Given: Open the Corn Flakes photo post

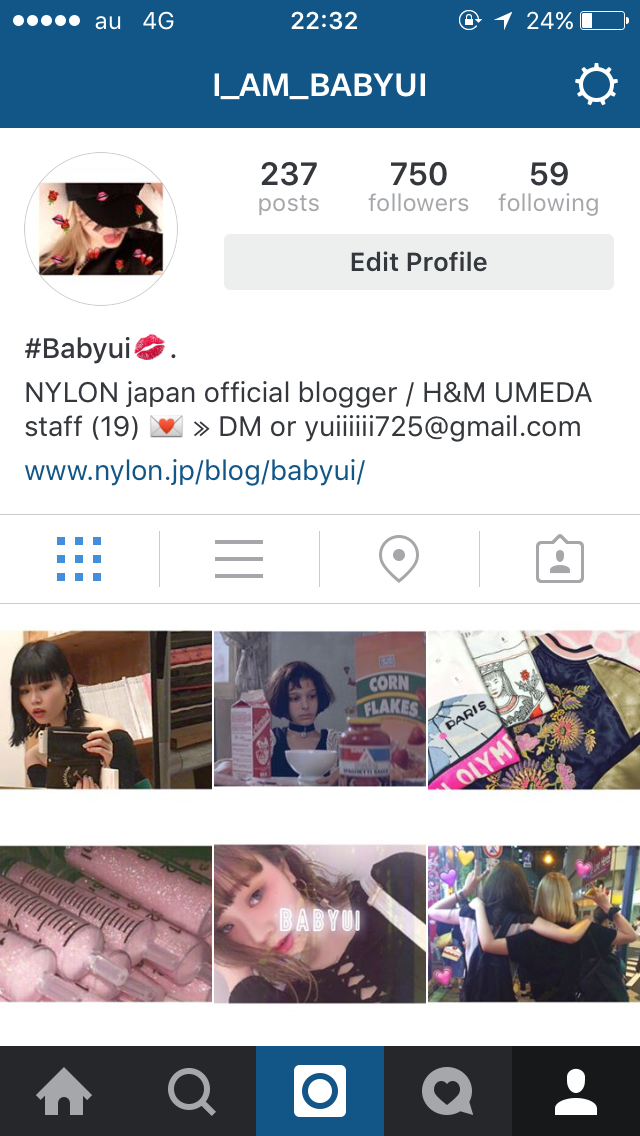Looking at the screenshot, I should [x=320, y=709].
